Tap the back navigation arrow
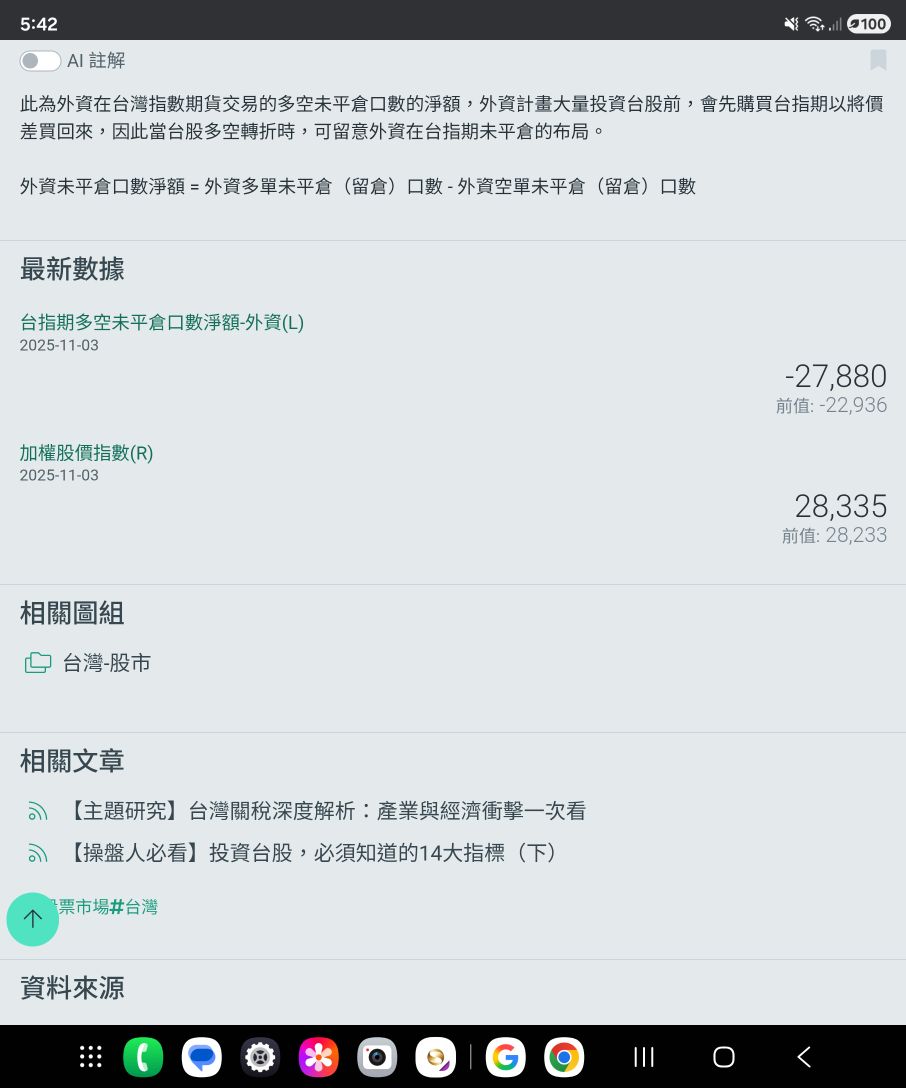906x1088 pixels. [803, 1057]
